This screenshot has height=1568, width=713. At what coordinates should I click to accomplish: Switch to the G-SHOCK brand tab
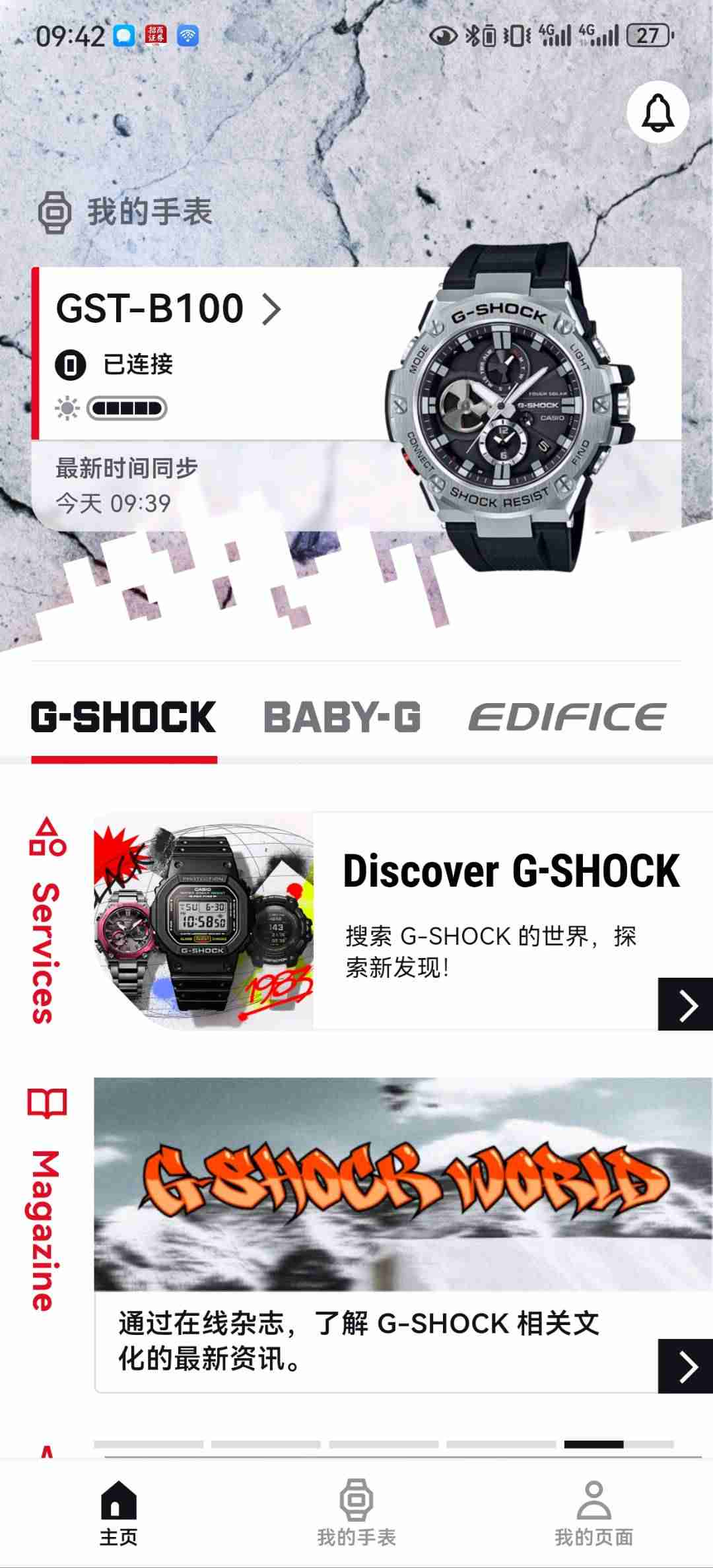[x=123, y=718]
